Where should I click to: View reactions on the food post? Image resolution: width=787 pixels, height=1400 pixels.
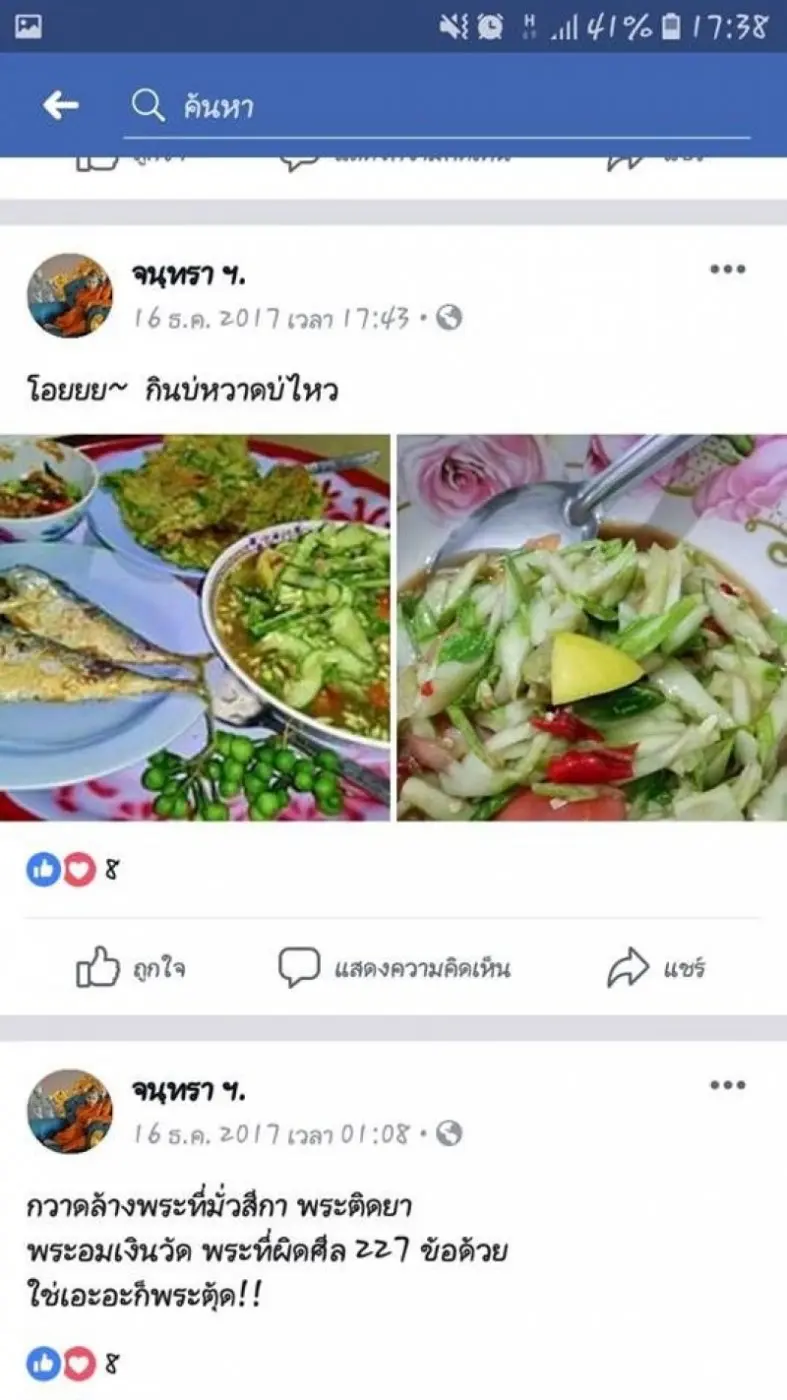(x=72, y=870)
